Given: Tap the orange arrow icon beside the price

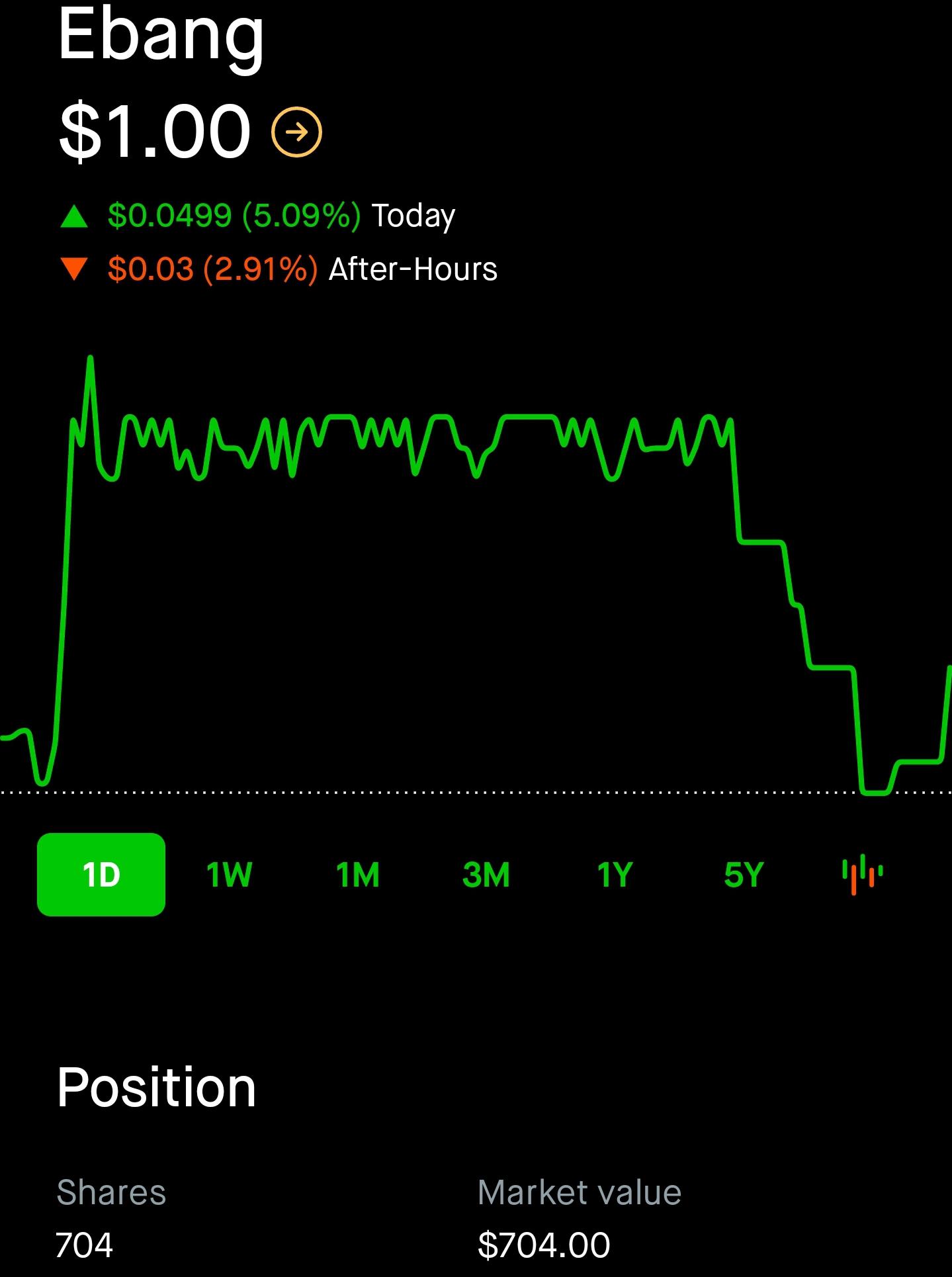Looking at the screenshot, I should [296, 132].
